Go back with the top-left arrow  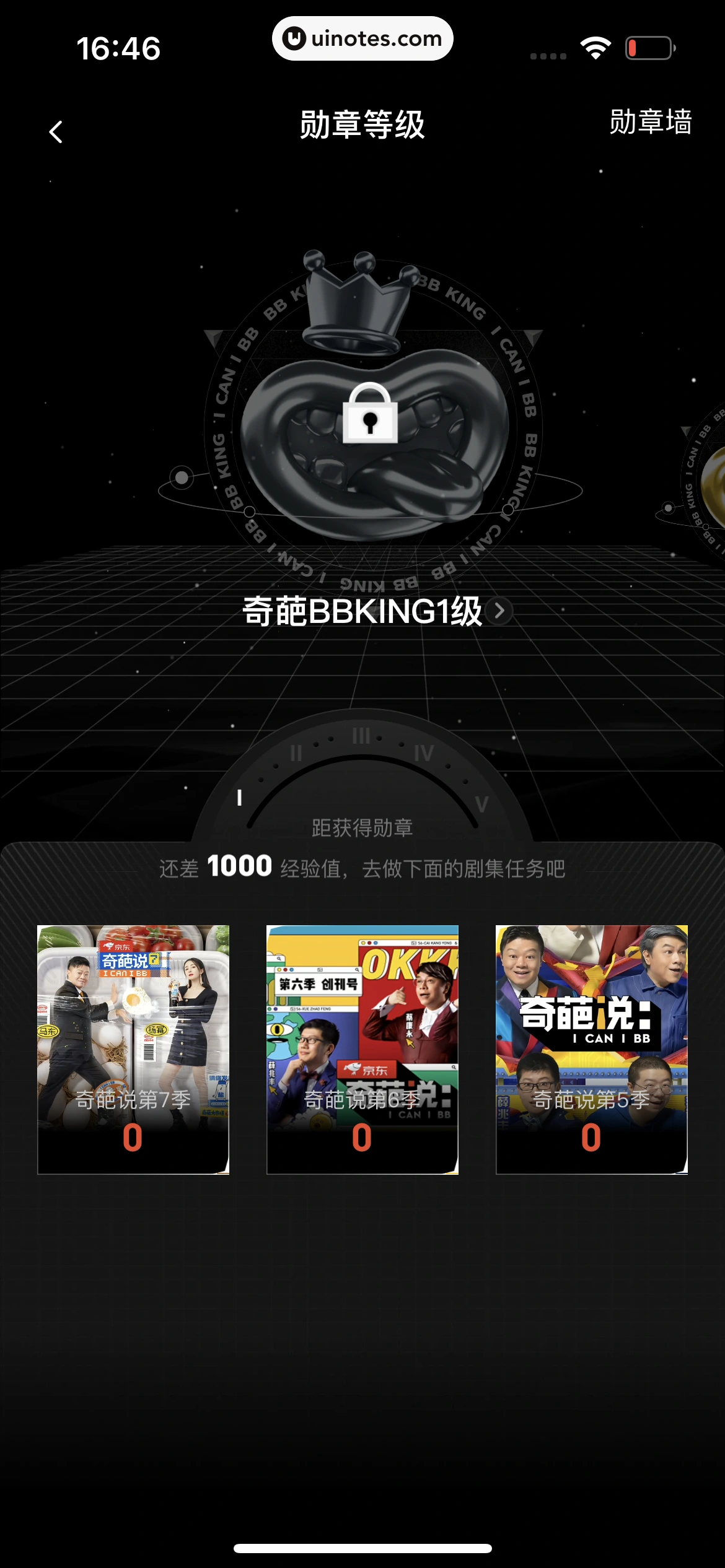(x=56, y=131)
